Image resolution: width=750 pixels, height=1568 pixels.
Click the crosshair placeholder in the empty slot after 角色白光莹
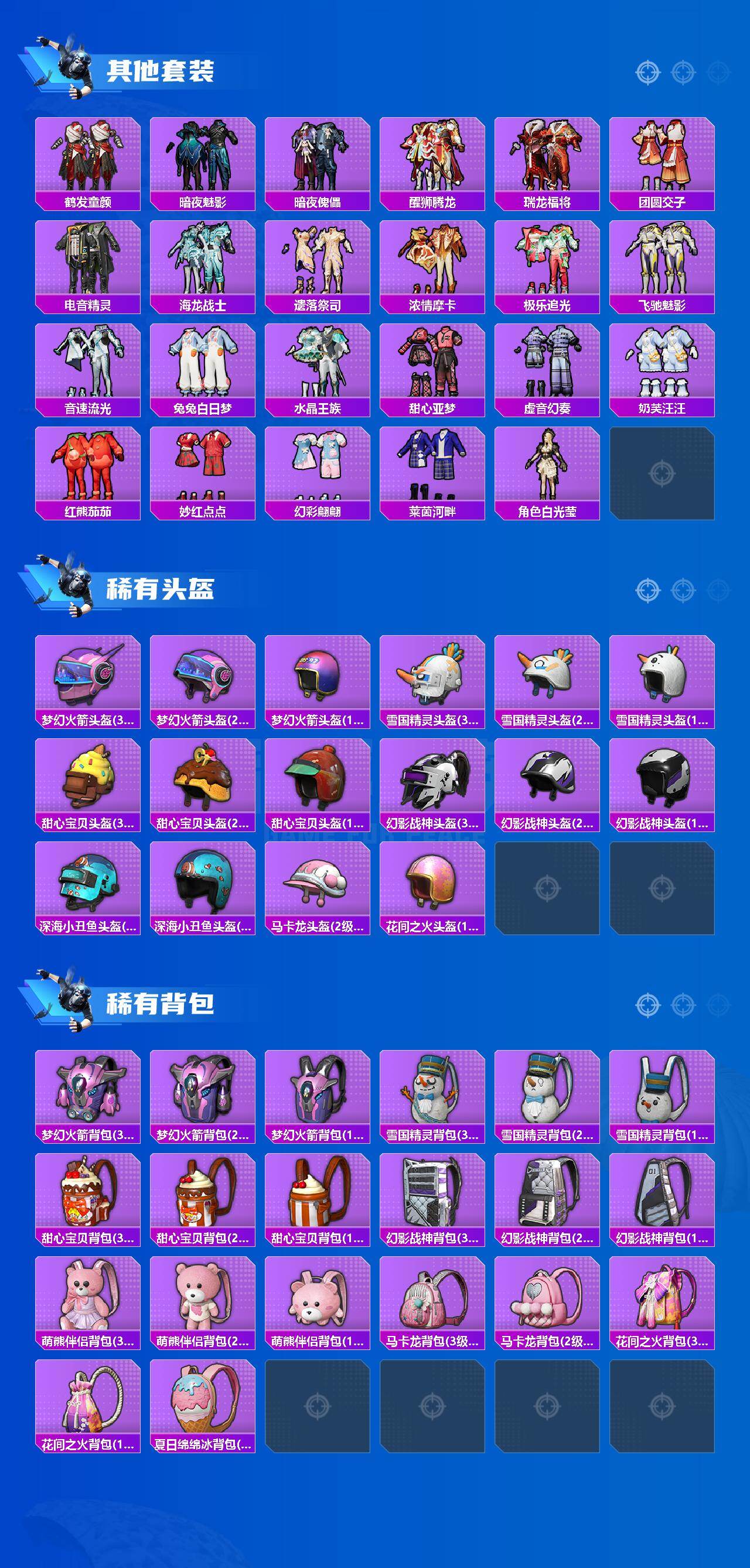661,473
